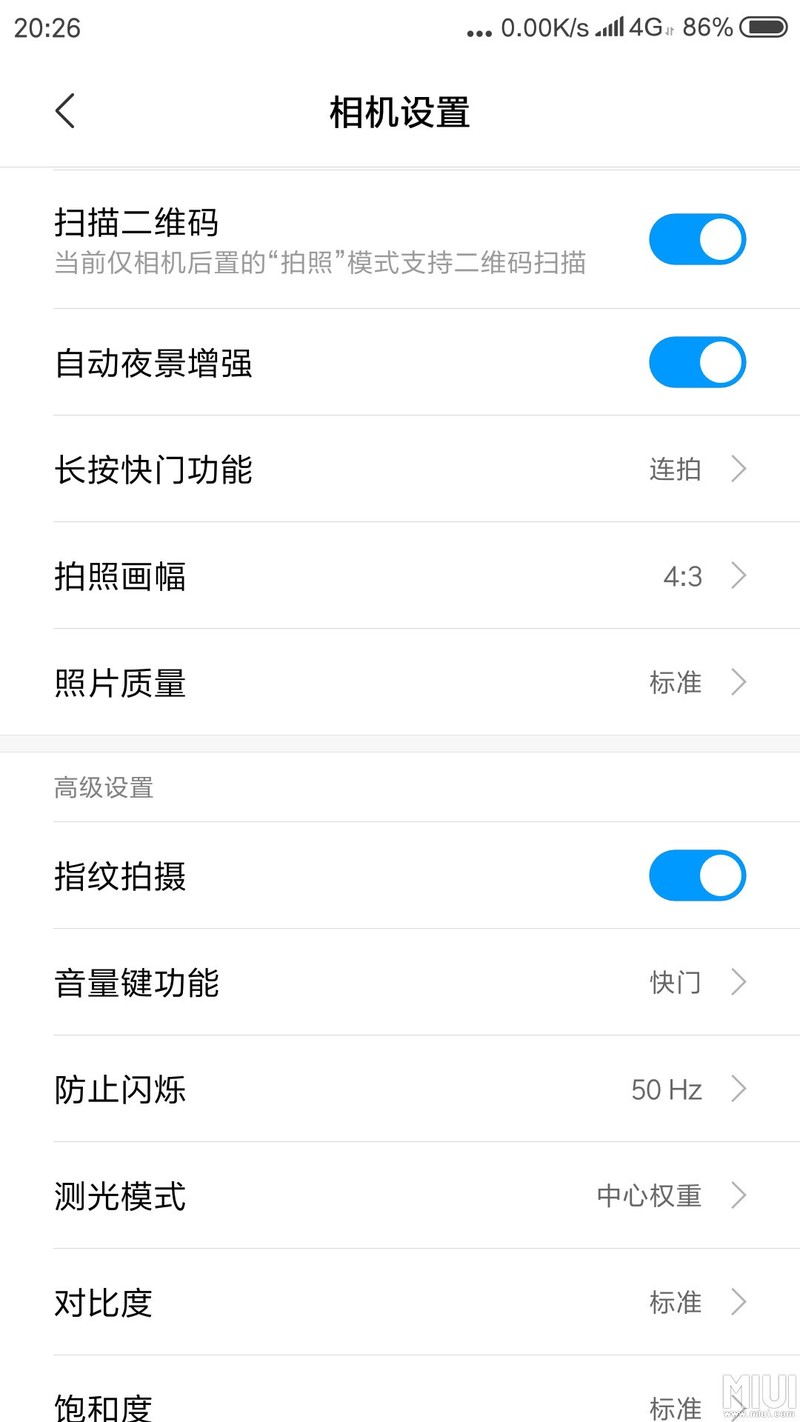Go back from camera settings
Image resolution: width=800 pixels, height=1422 pixels.
65,111
